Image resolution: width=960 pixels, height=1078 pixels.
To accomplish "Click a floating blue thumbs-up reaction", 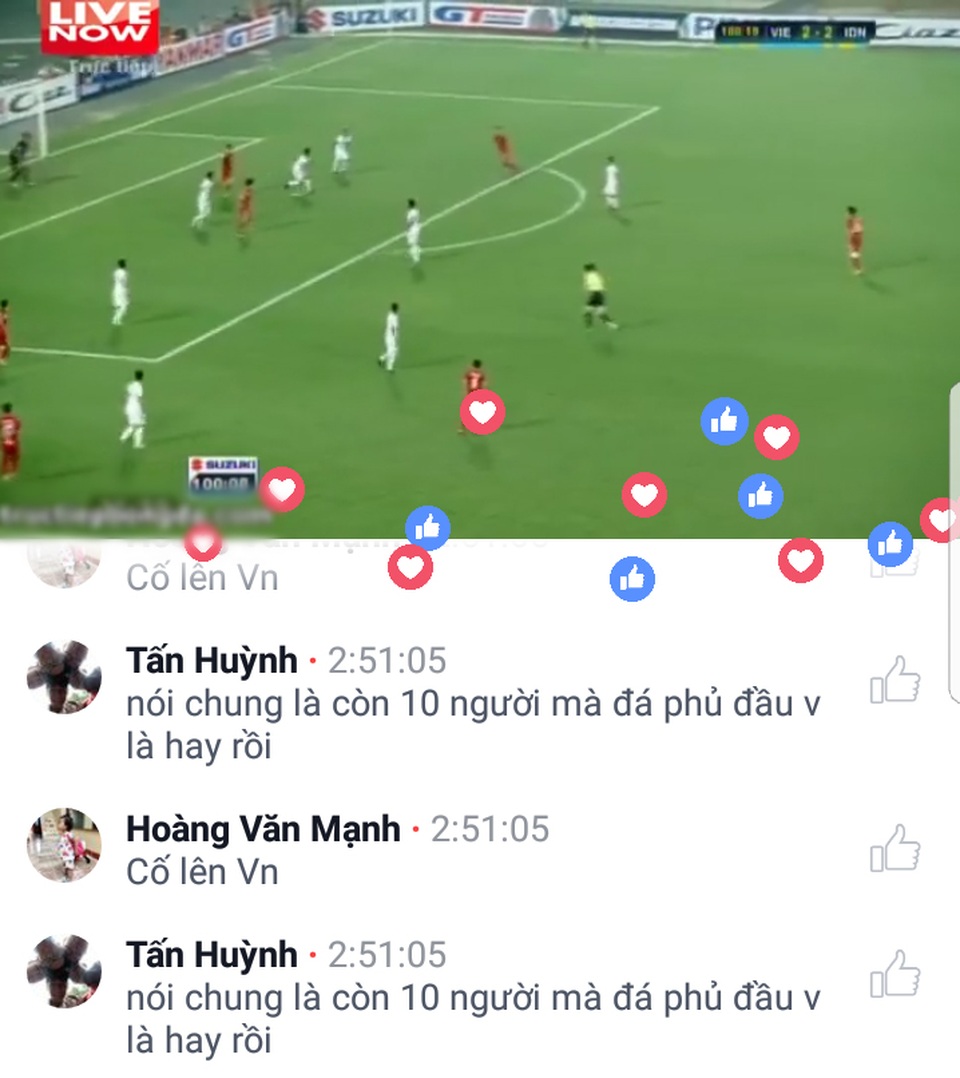I will coord(724,421).
